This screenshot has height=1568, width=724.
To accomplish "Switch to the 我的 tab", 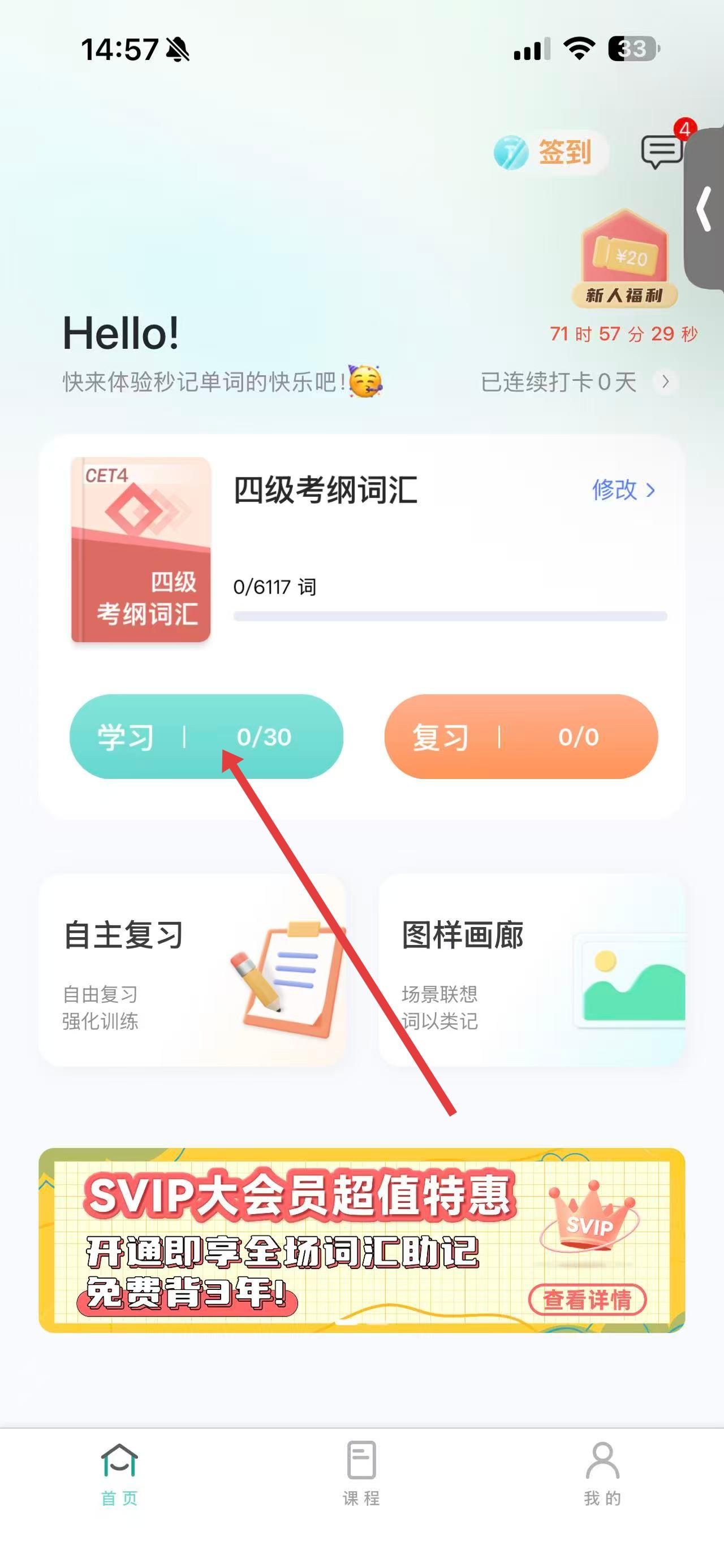I will [x=602, y=1473].
